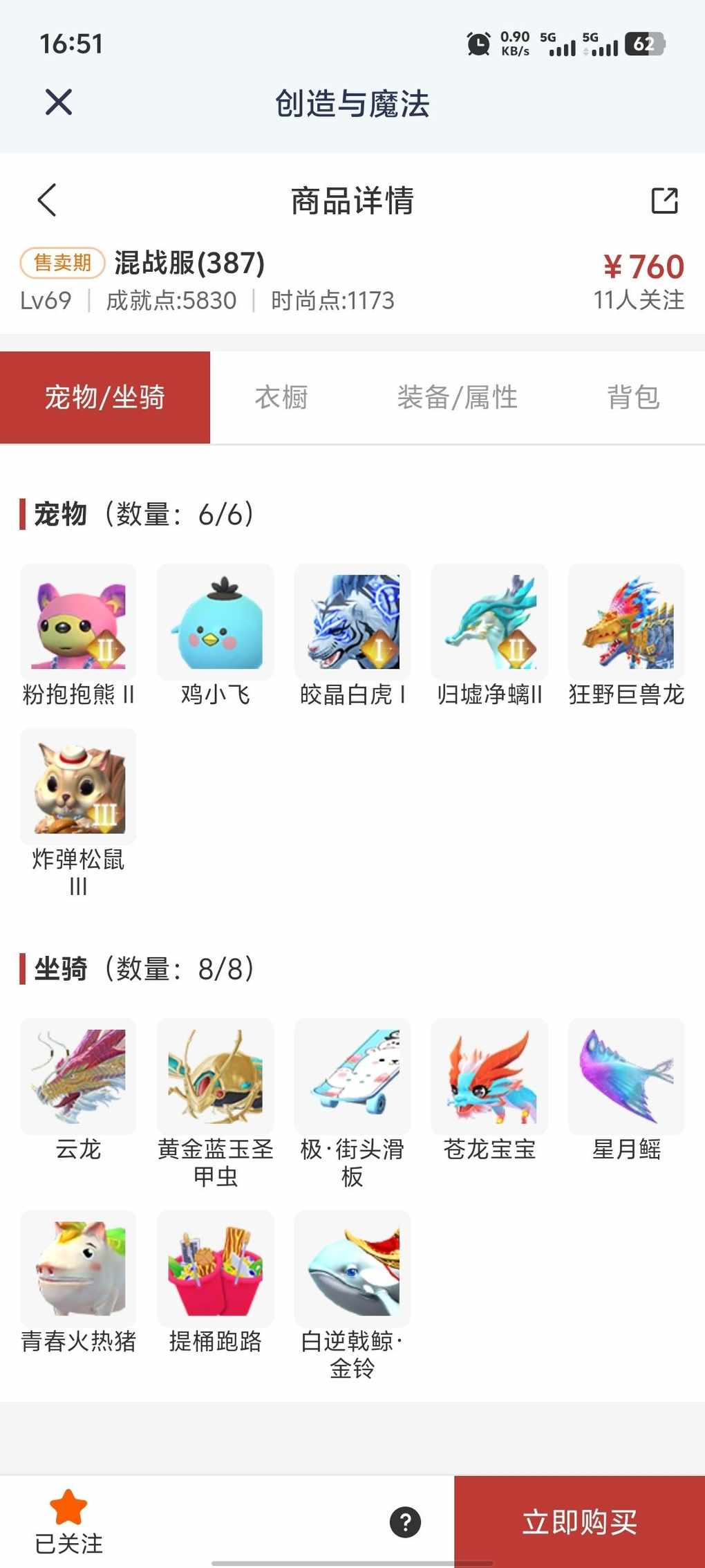705x1568 pixels.
Task: View 皎晶白虎 I pet details
Action: click(352, 622)
